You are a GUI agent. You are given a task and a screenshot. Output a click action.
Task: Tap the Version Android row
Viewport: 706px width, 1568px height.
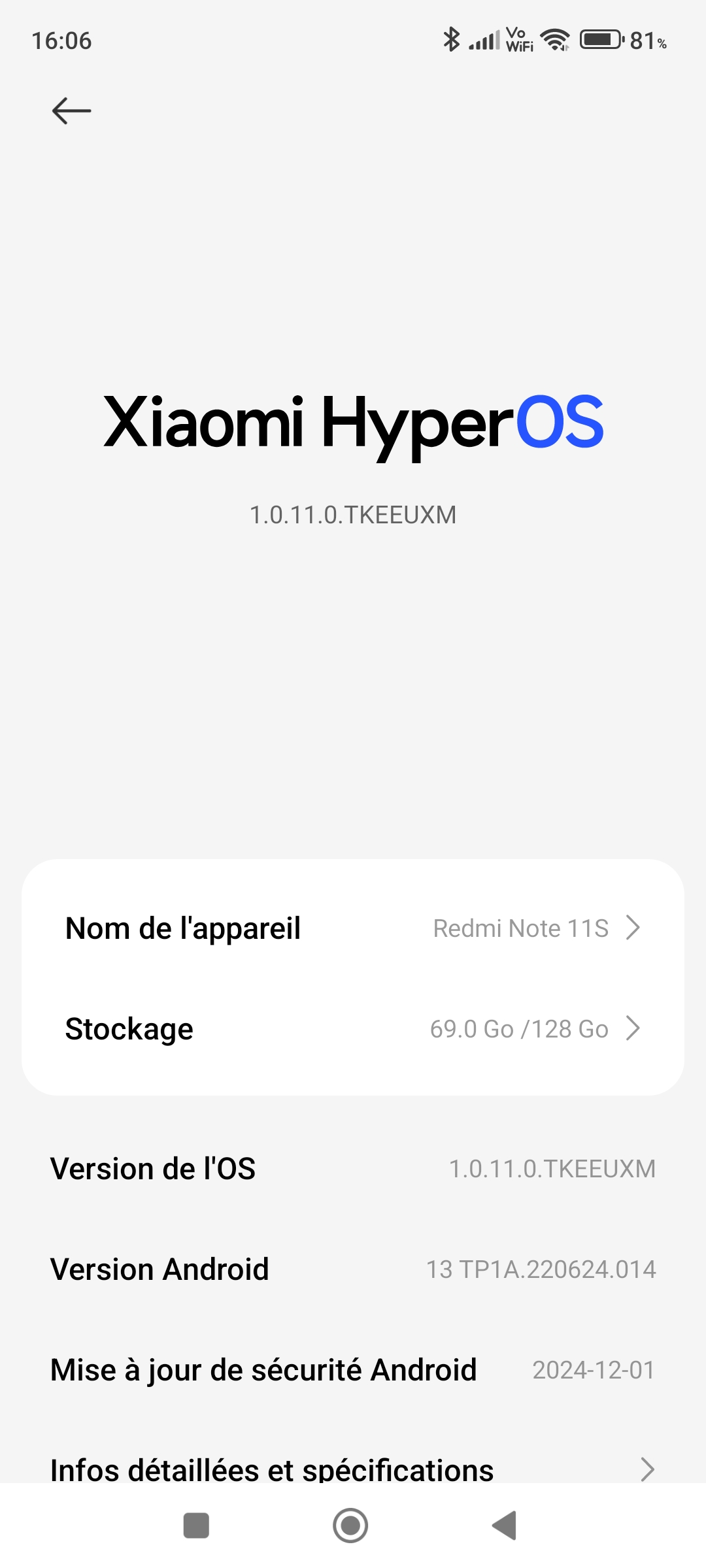tap(353, 1269)
